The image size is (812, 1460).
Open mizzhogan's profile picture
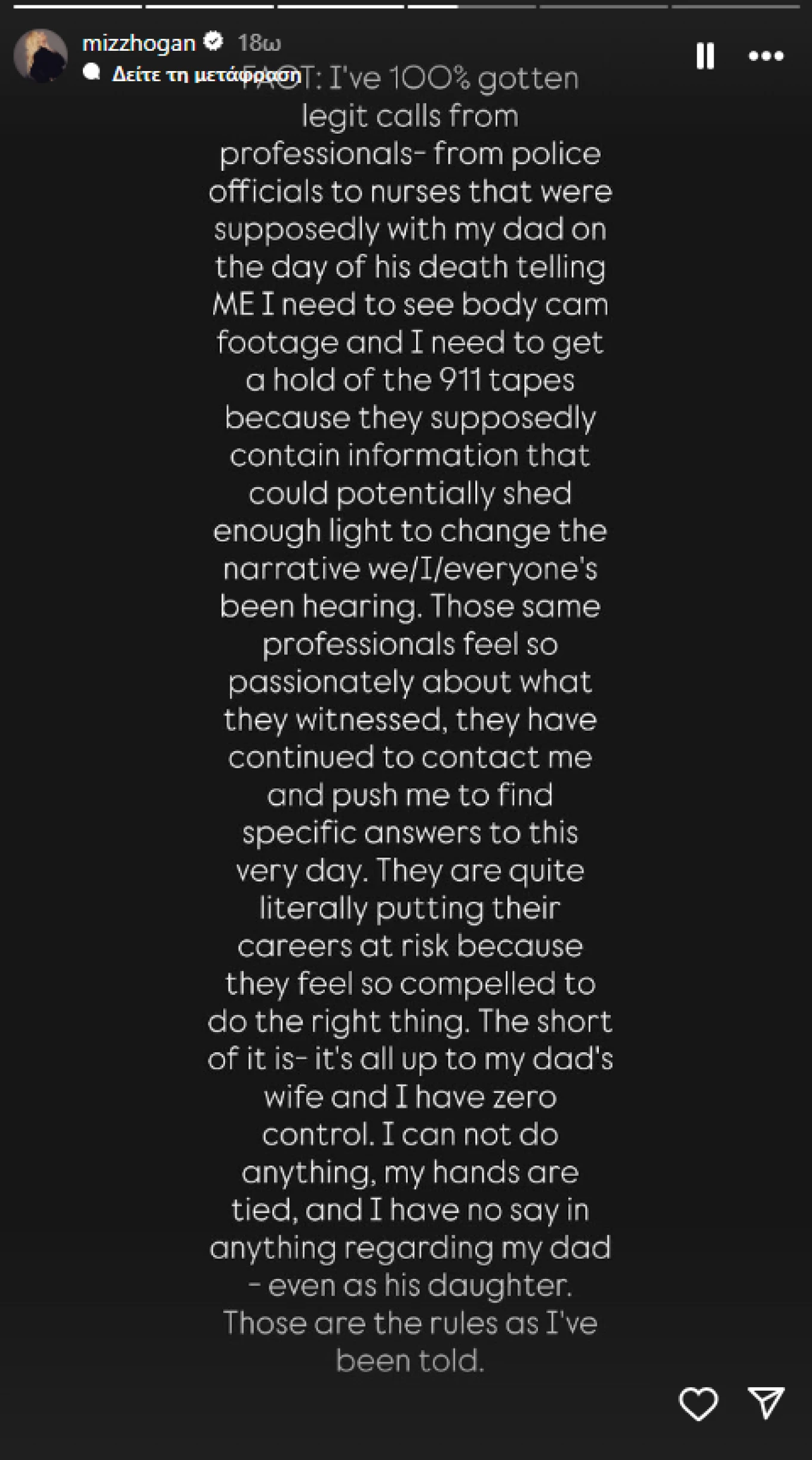[x=41, y=56]
